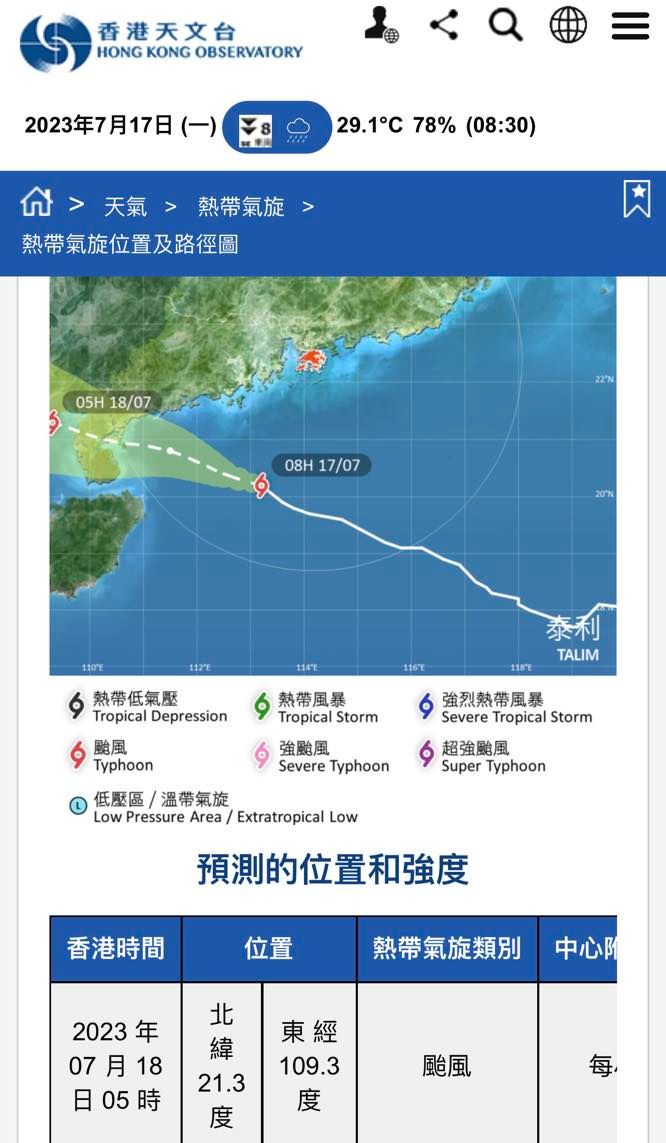Share this Hong Kong Observatory page
The width and height of the screenshot is (666, 1143).
(444, 25)
